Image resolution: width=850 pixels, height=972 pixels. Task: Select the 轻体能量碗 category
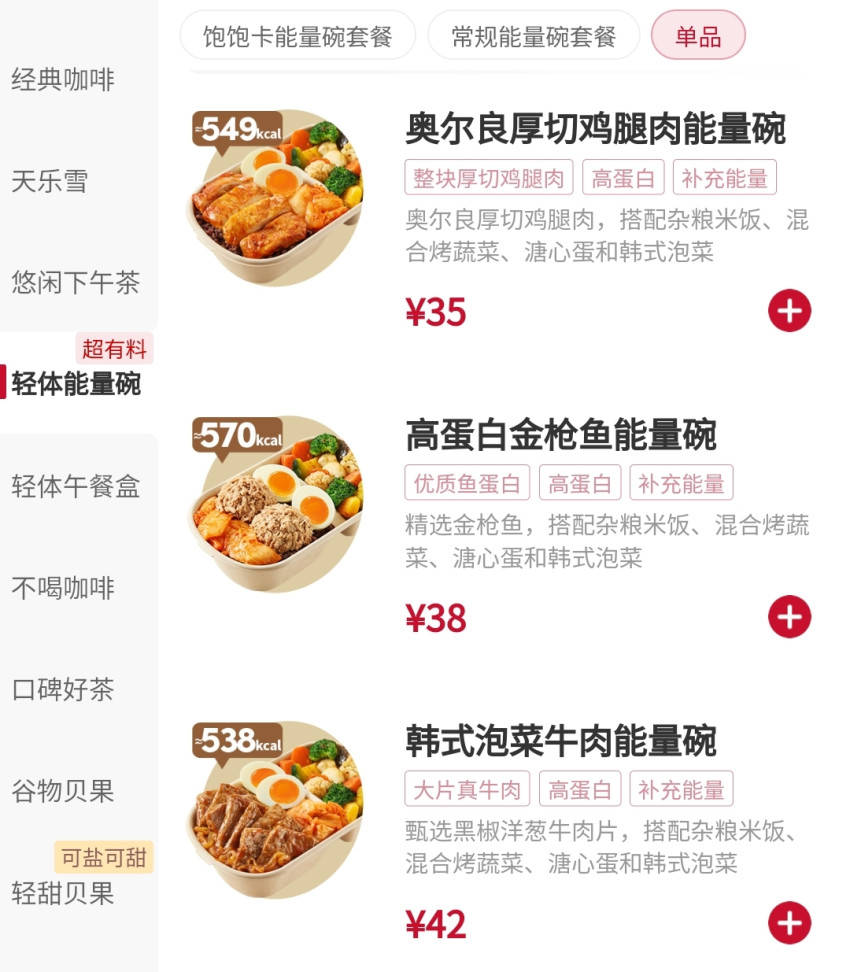tap(76, 384)
